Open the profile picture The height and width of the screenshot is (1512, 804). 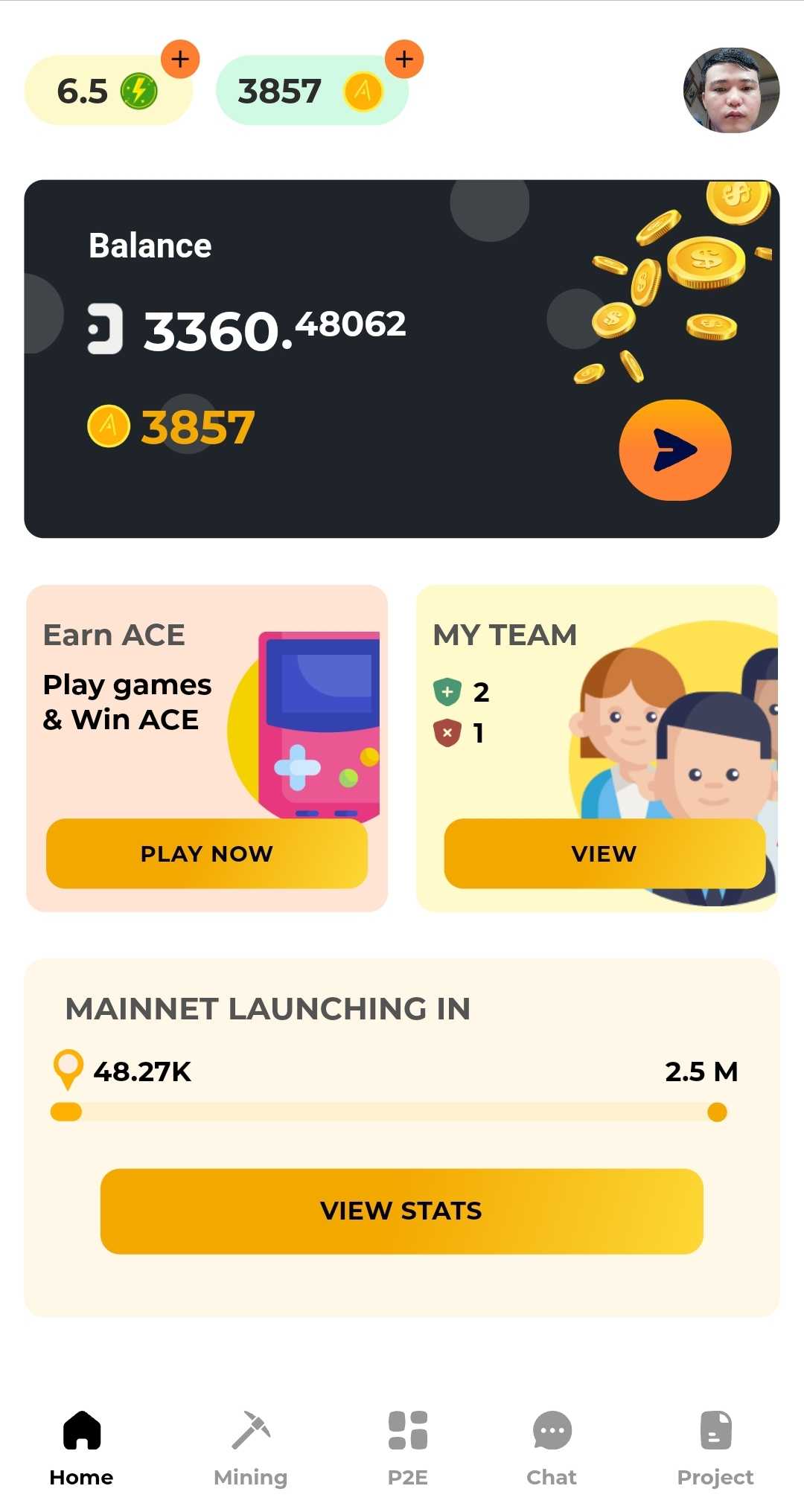pos(731,91)
